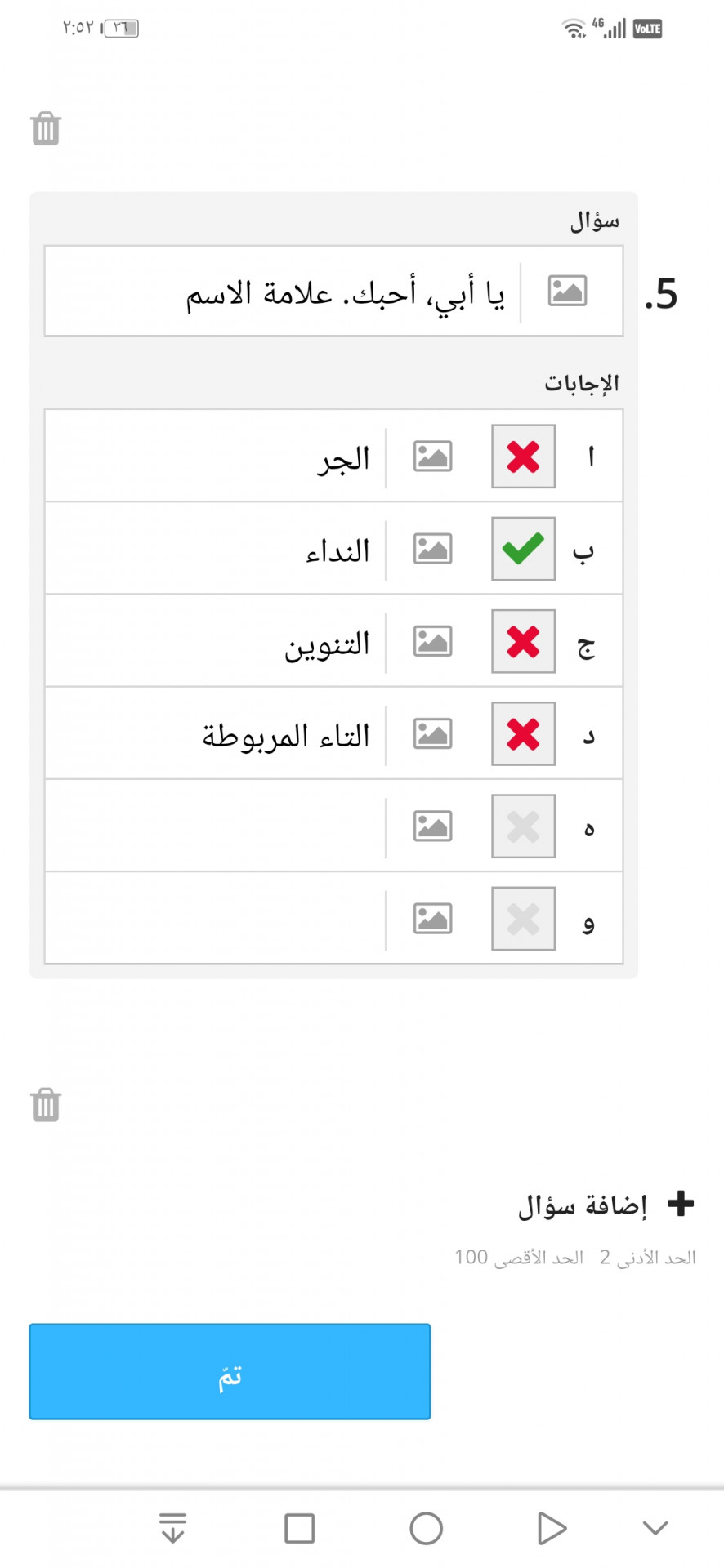724x1568 pixels.
Task: Tap the blue تمّ button to finish
Action: (230, 1371)
